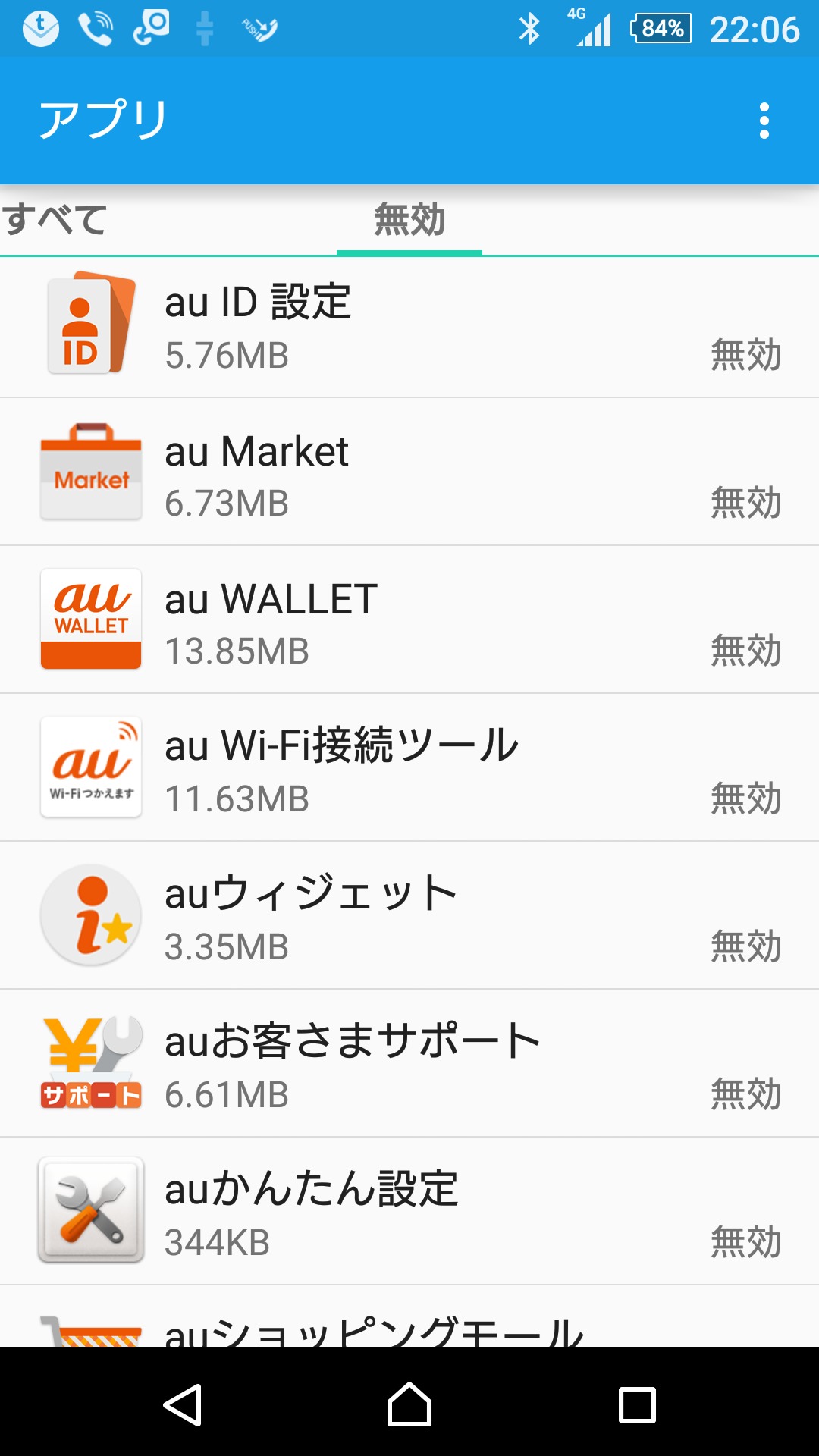Viewport: 819px width, 1456px height.
Task: Open au ID 設定 app details
Action: pos(409,326)
